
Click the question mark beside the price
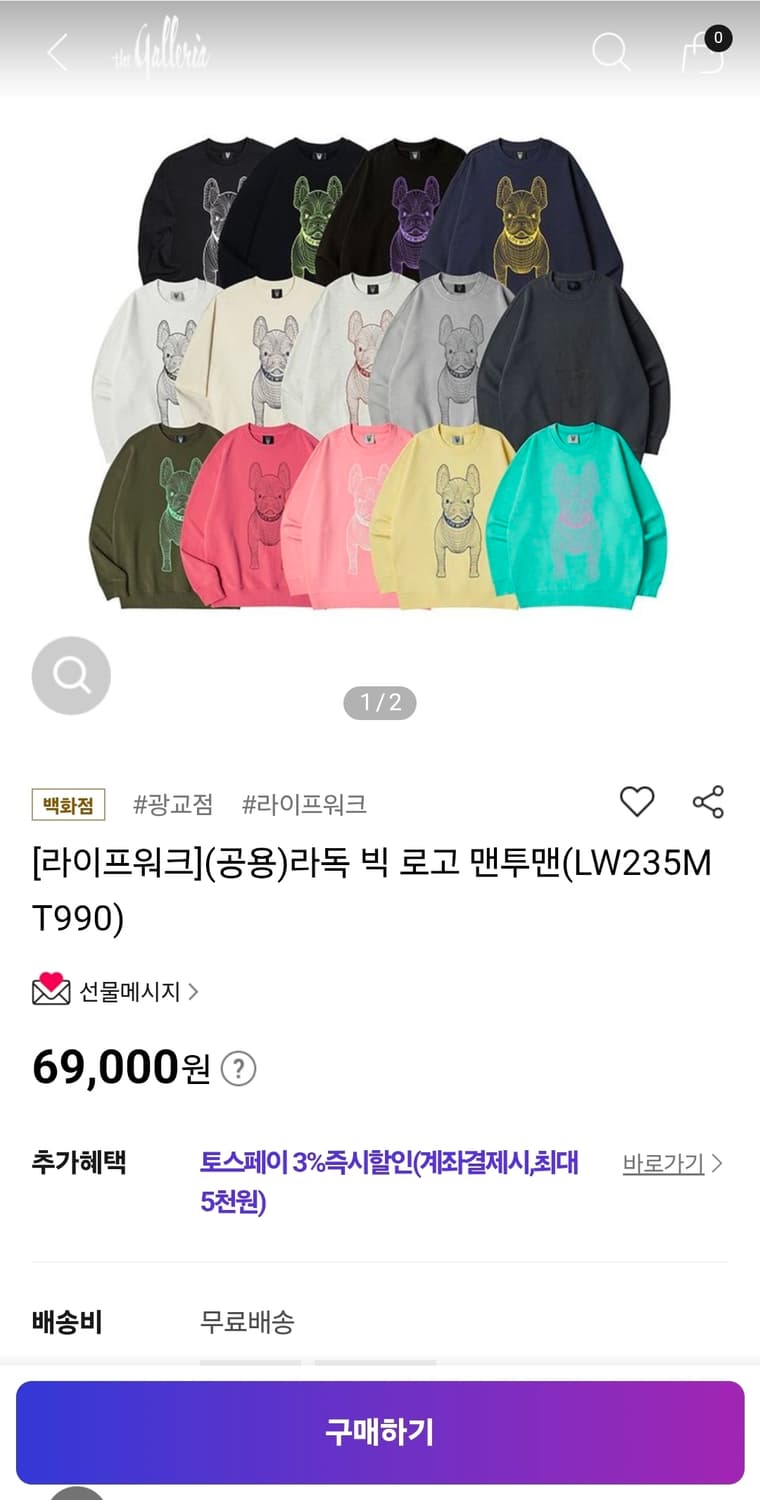[239, 1068]
